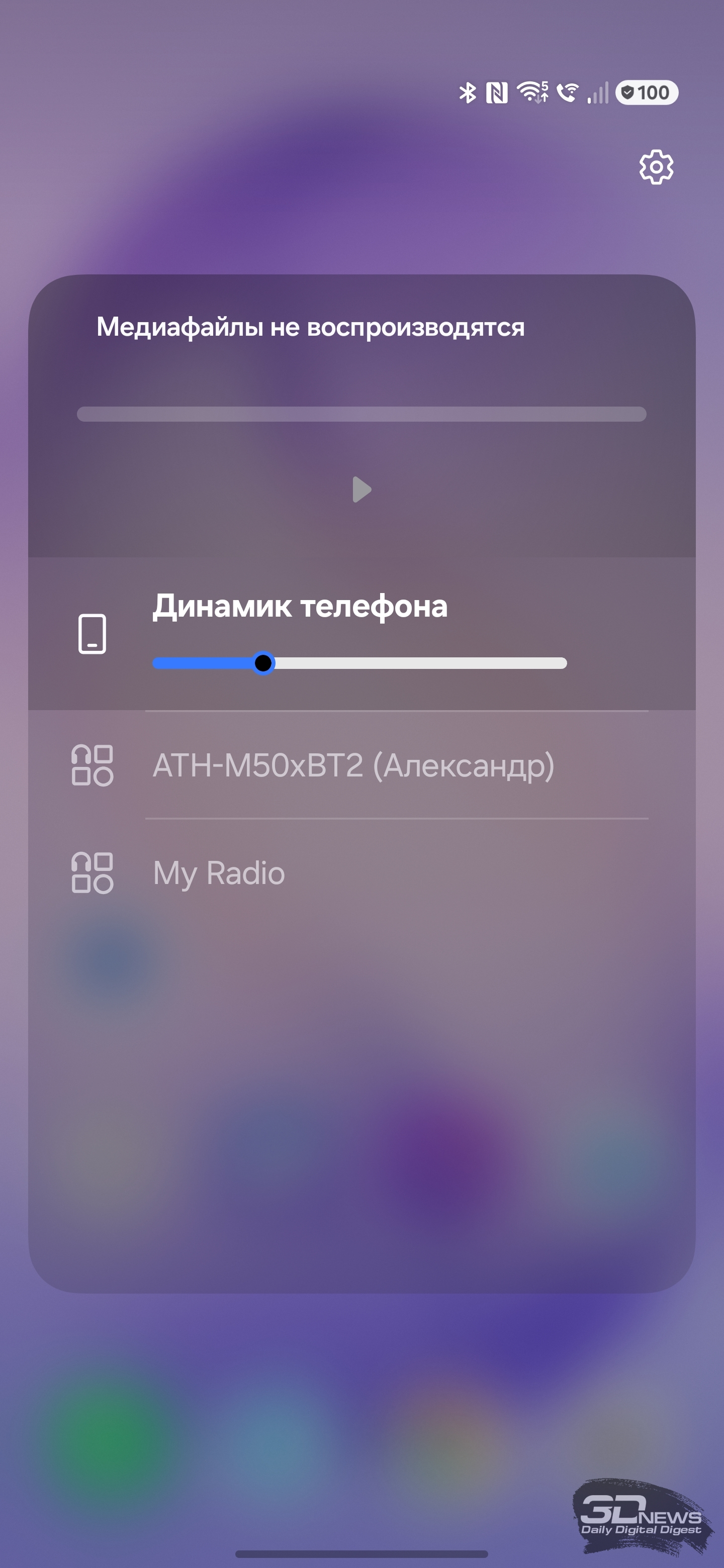Open settings via the gear icon

point(656,166)
